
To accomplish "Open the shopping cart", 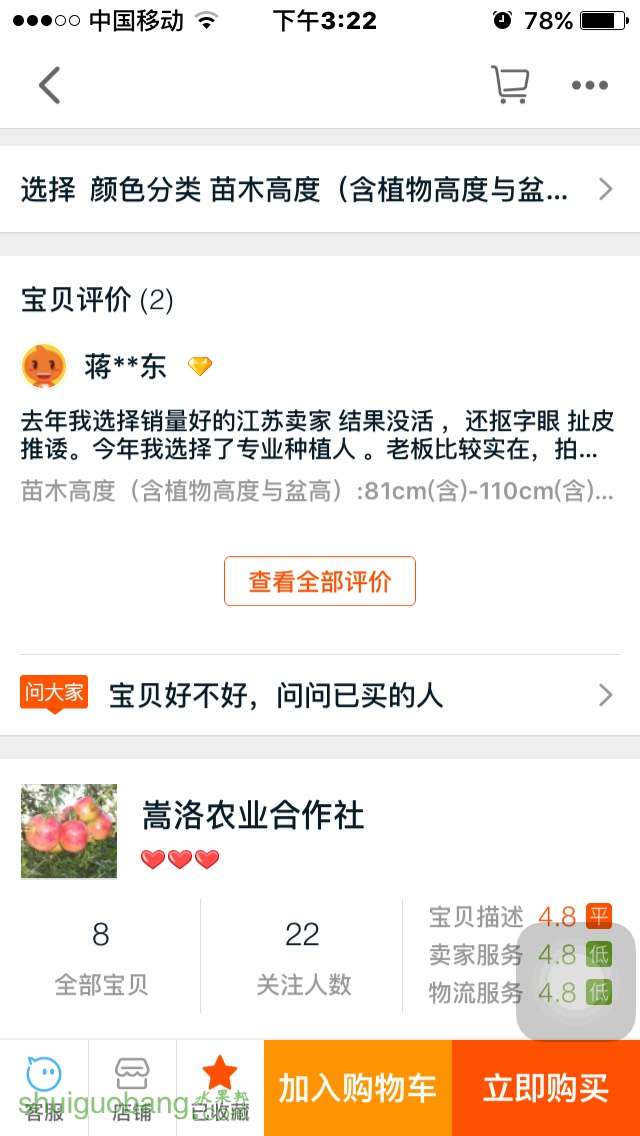I will [510, 85].
